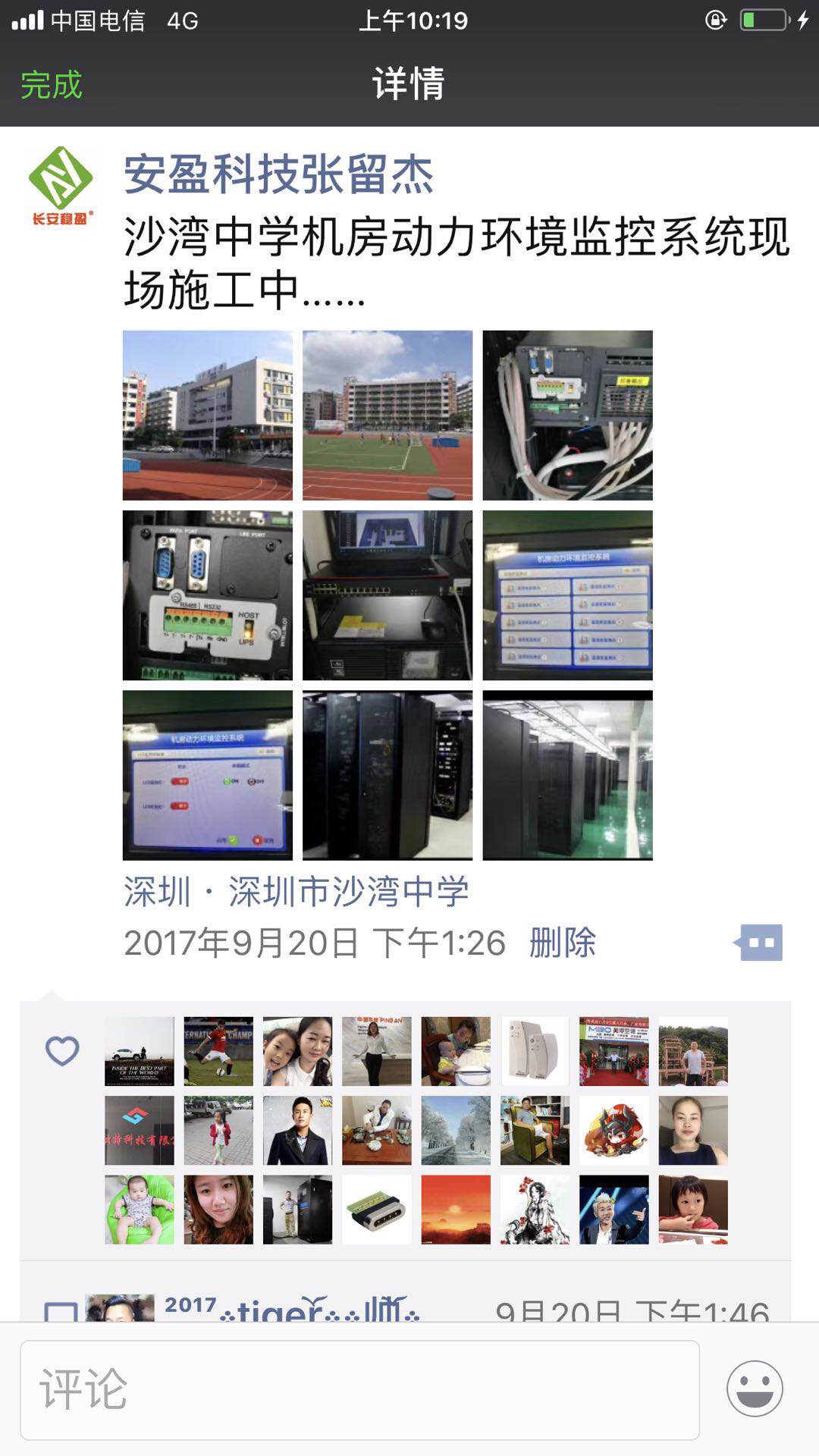View the school building photo beside the running track

[x=208, y=415]
